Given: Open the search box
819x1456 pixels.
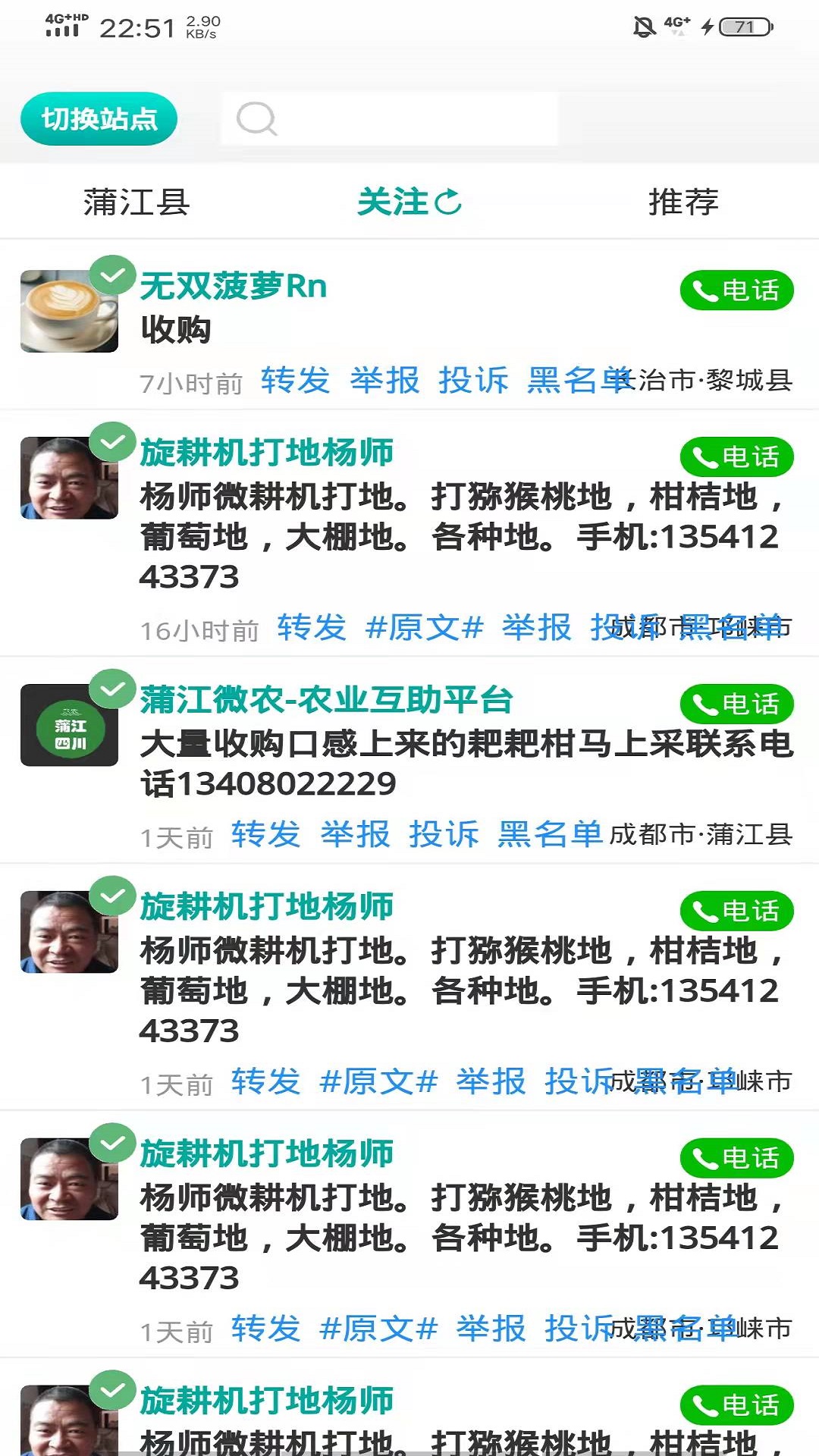Looking at the screenshot, I should click(x=390, y=119).
